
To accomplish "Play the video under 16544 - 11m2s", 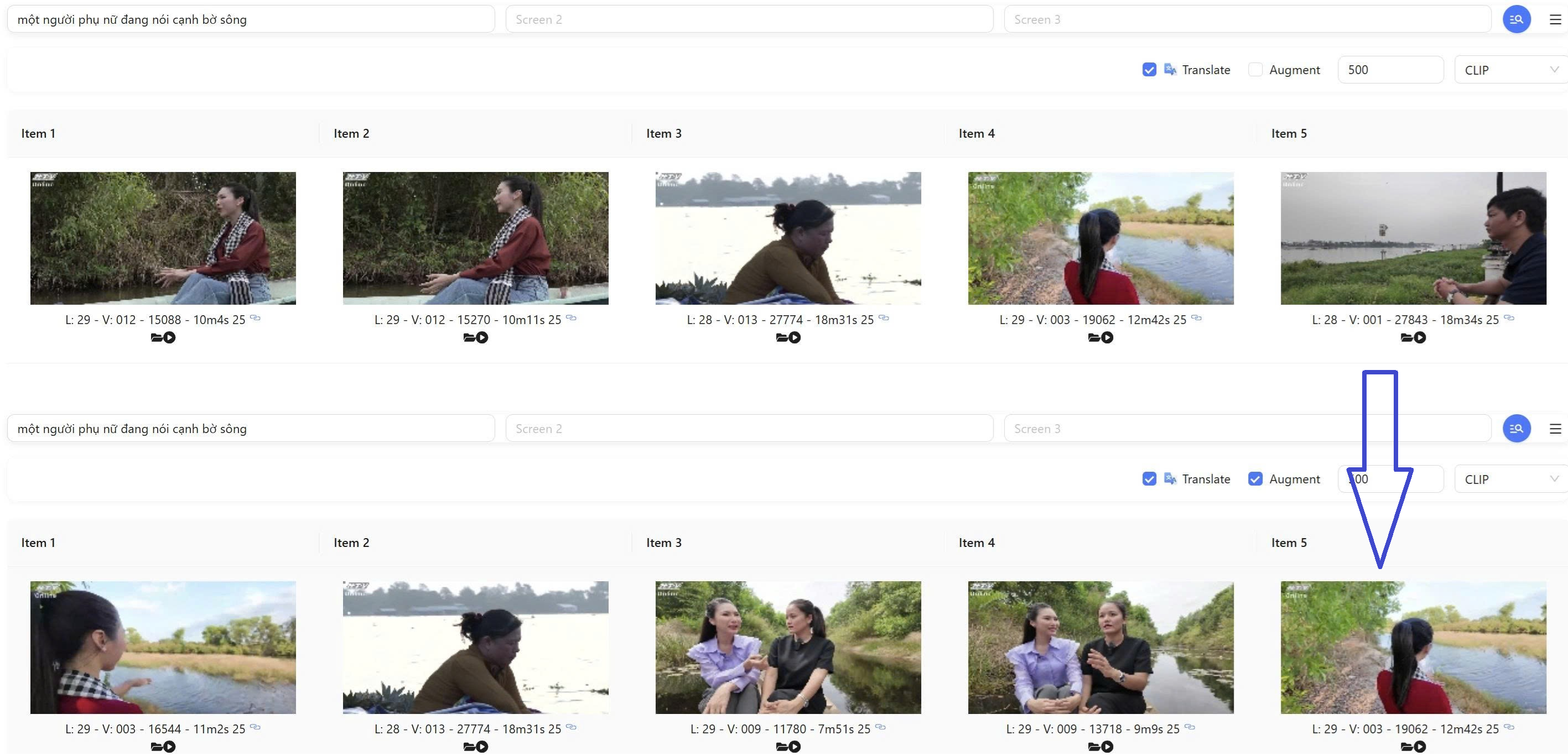I will coord(170,747).
